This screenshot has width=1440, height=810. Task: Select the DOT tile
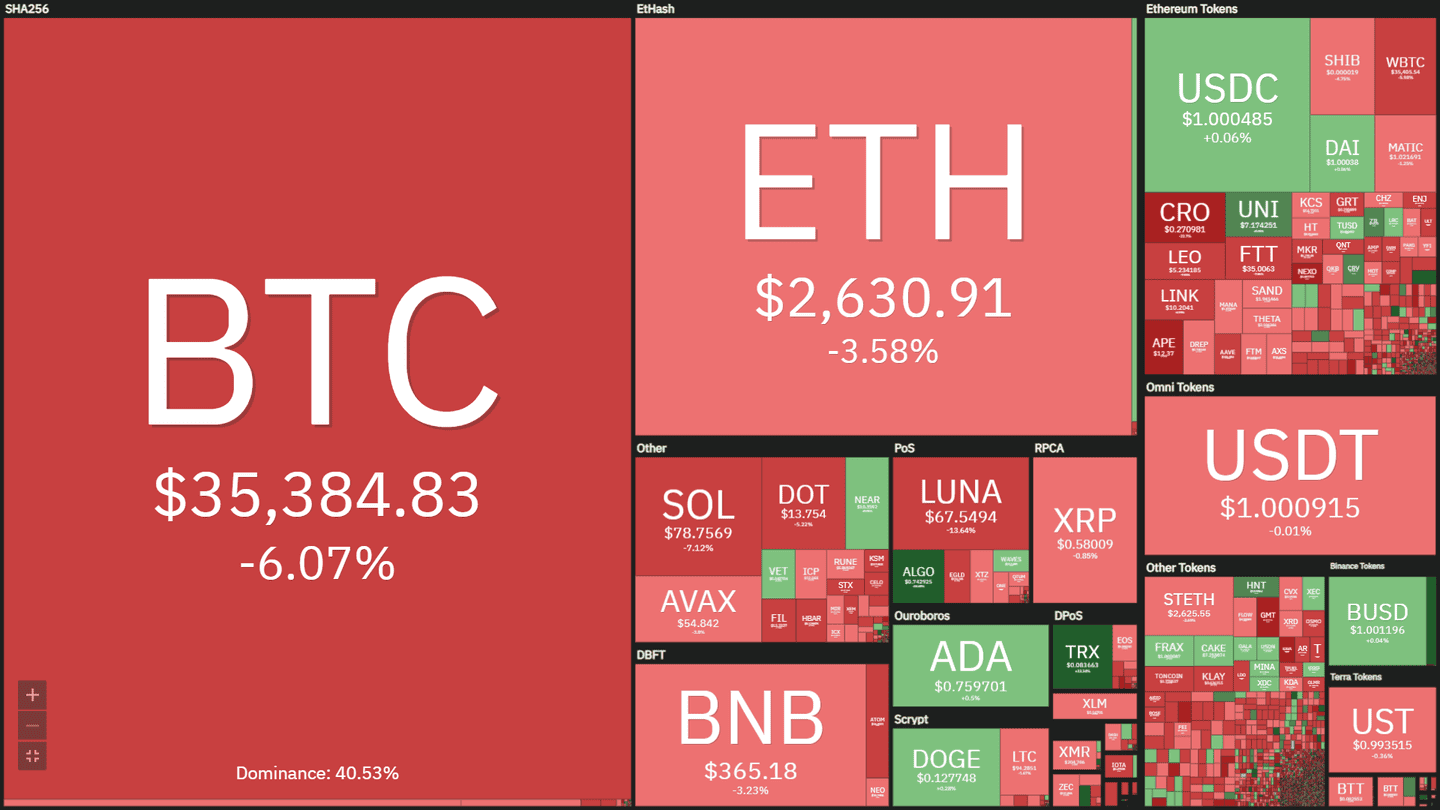click(x=803, y=503)
